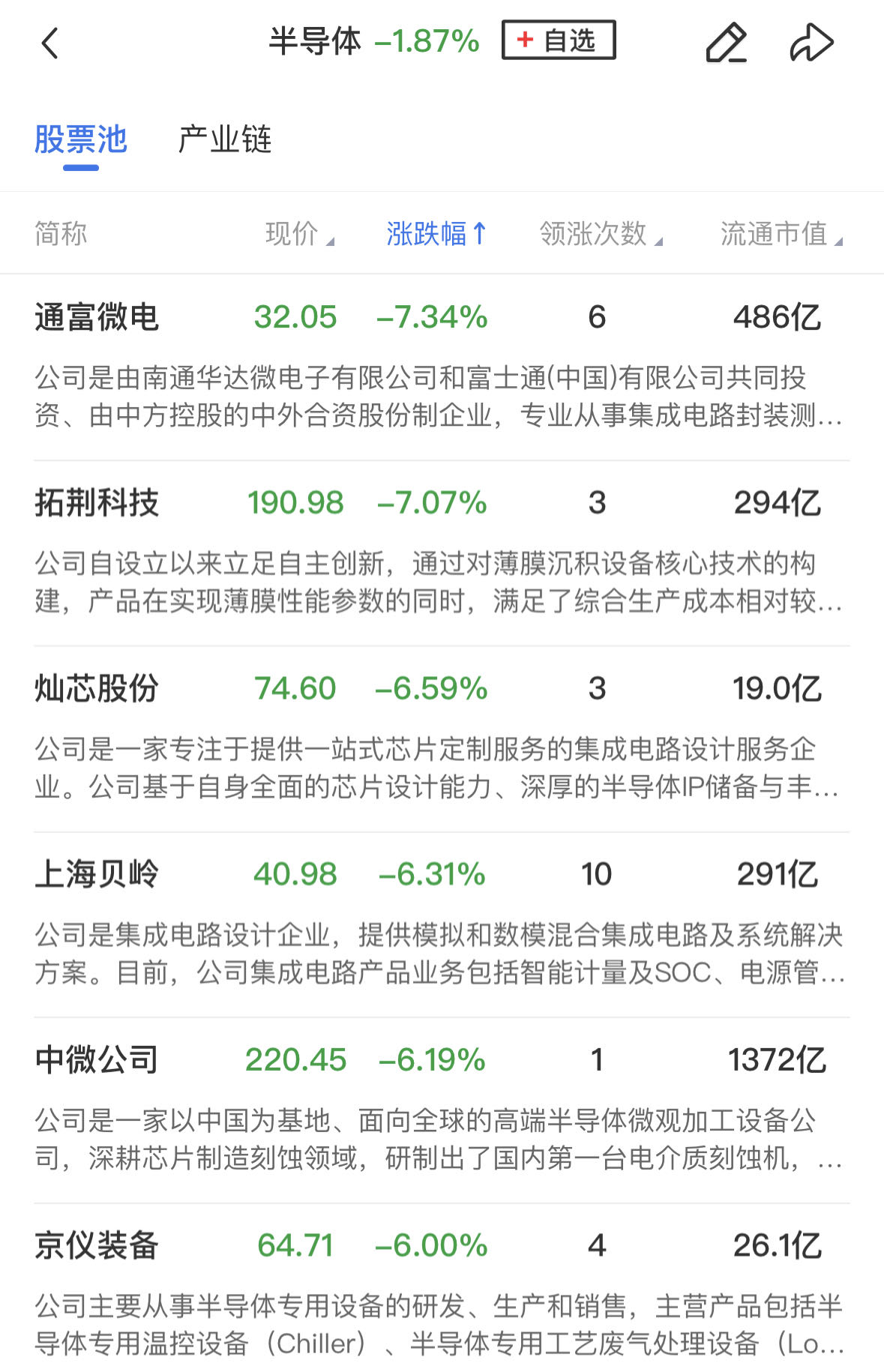
Task: Sort the list by 现价
Action: [x=299, y=234]
